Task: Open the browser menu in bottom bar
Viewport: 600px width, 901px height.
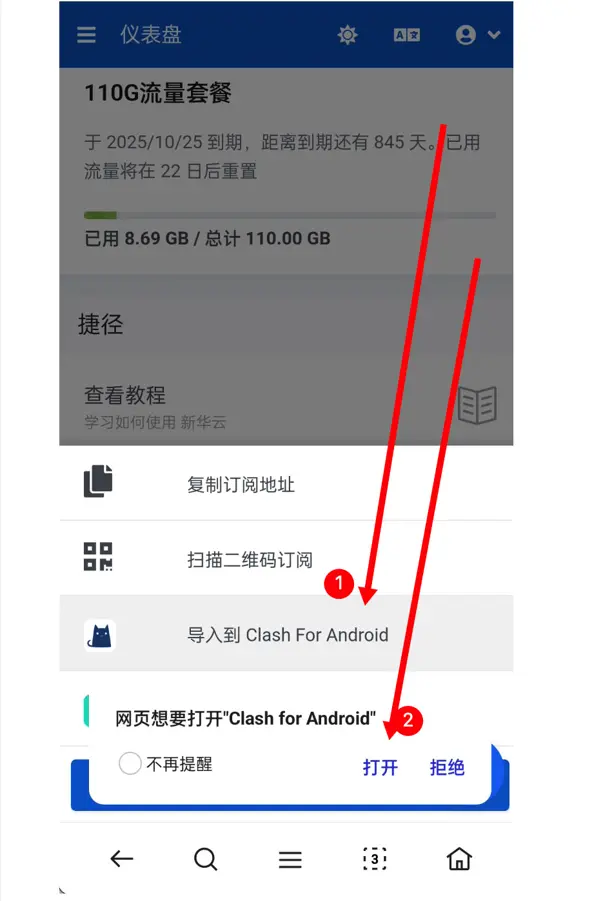Action: point(290,859)
